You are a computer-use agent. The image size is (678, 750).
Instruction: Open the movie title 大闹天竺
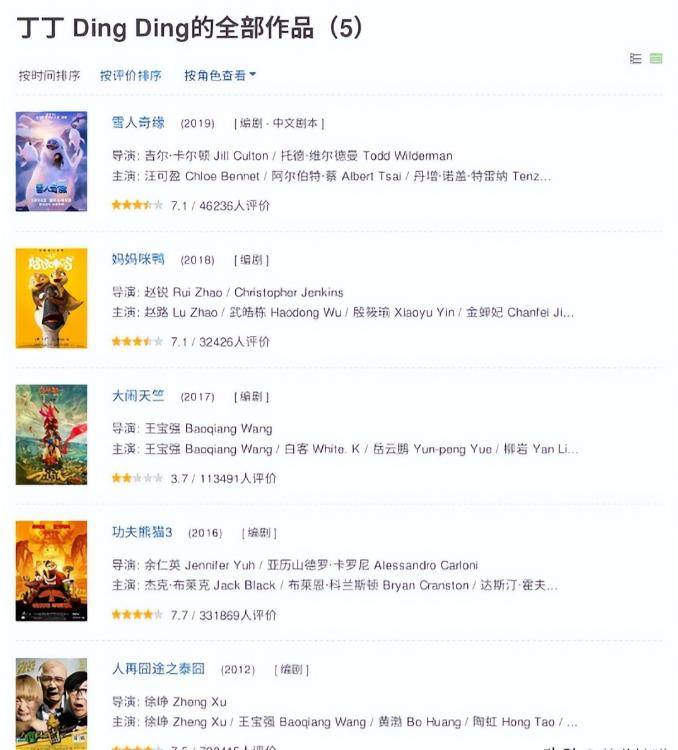pos(138,396)
